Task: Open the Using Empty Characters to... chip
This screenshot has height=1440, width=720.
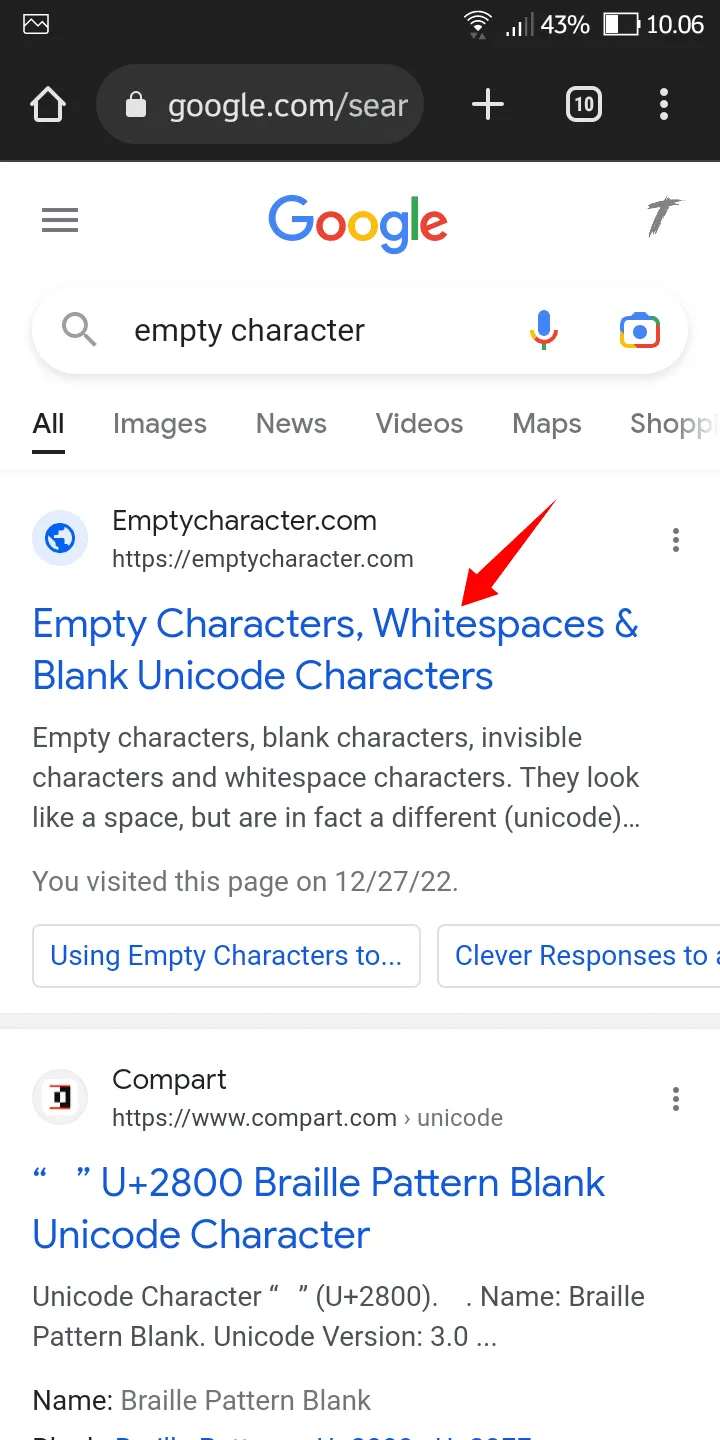Action: point(226,956)
